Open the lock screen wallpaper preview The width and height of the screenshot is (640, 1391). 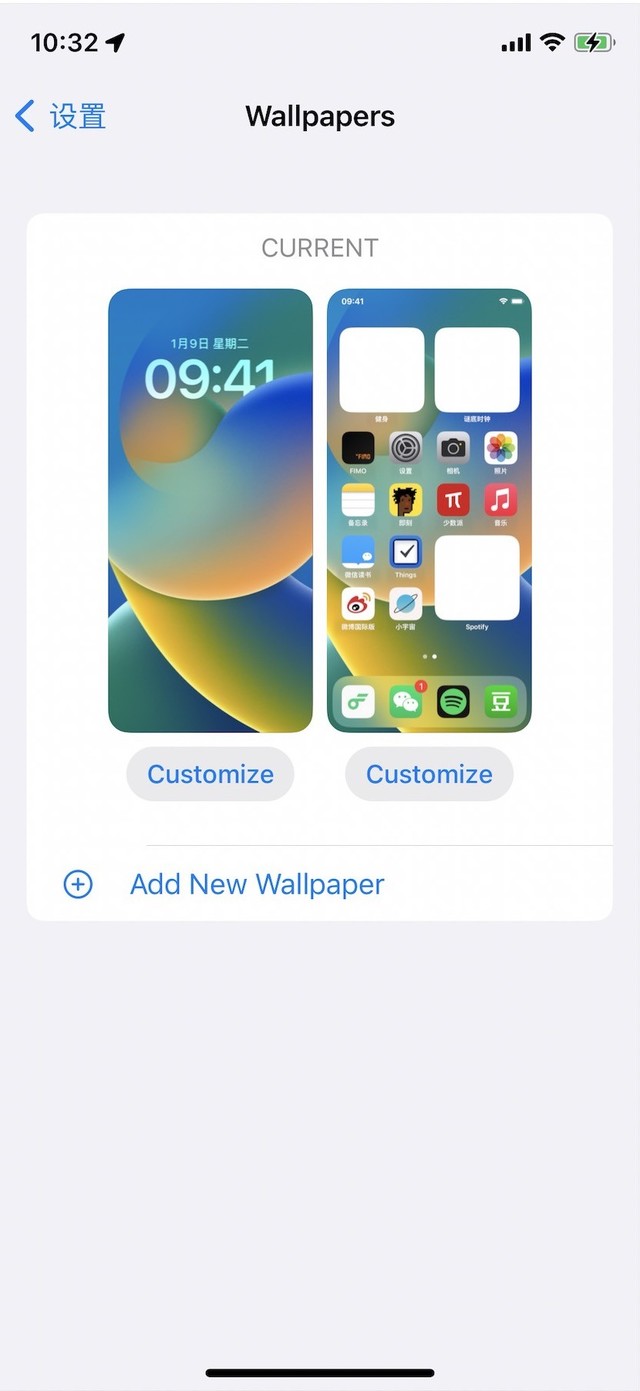point(210,510)
